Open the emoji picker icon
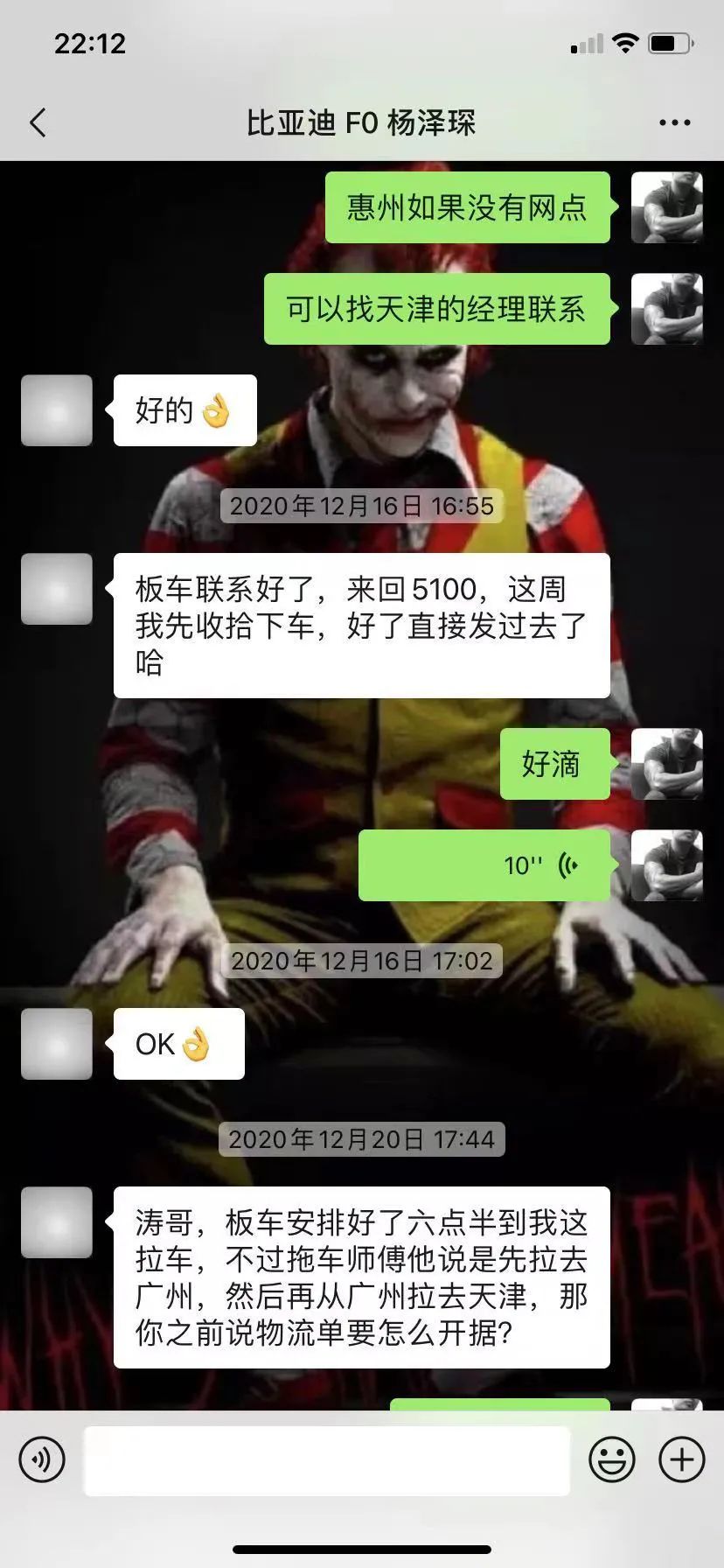Screen dimensions: 724x1568 coord(612,1459)
